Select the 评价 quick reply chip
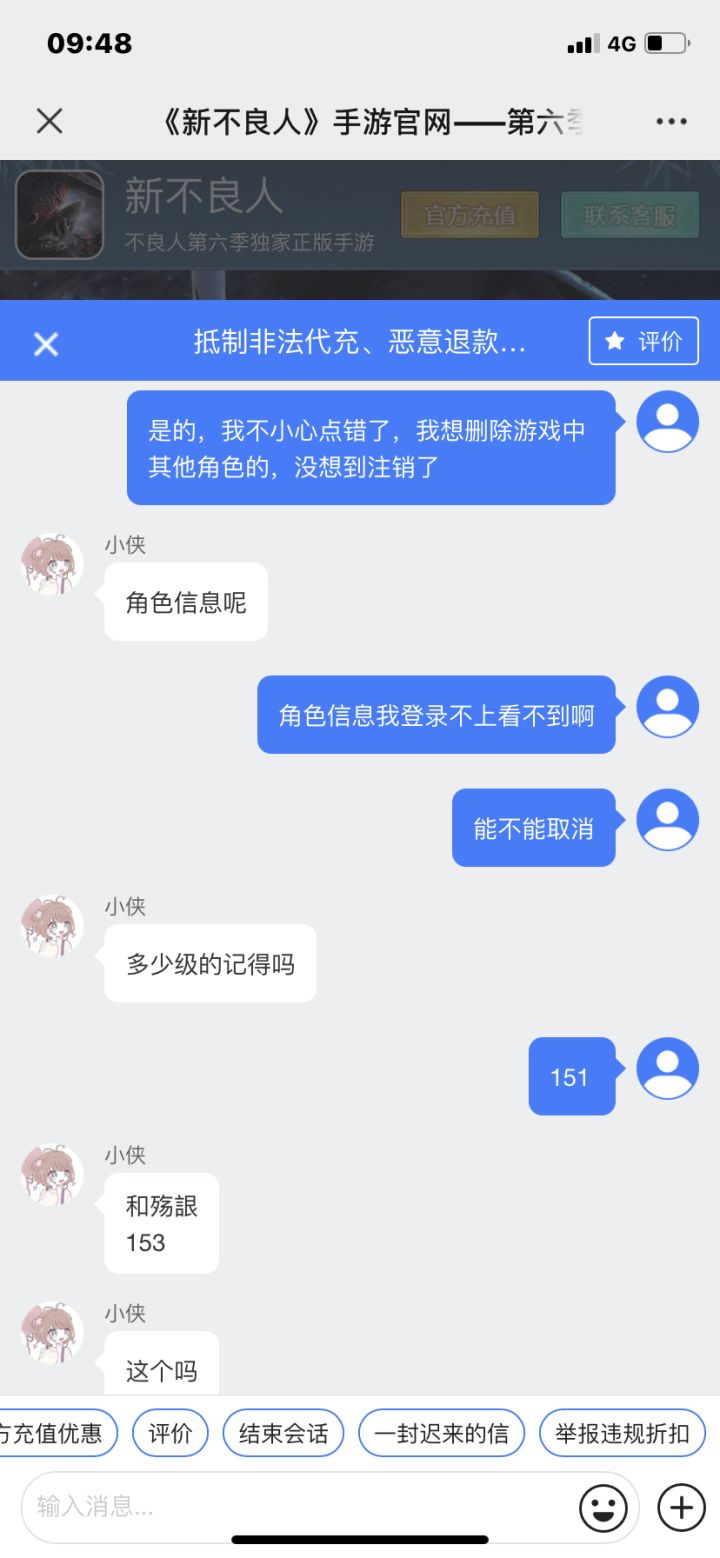Viewport: 720px width, 1558px height. [170, 1432]
